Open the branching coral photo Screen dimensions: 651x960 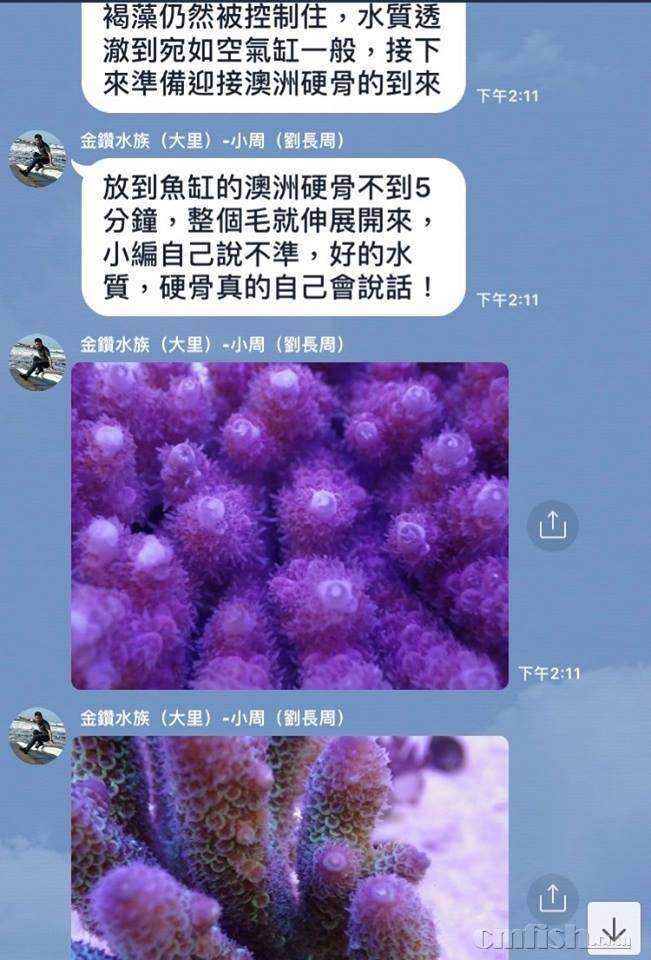289,848
